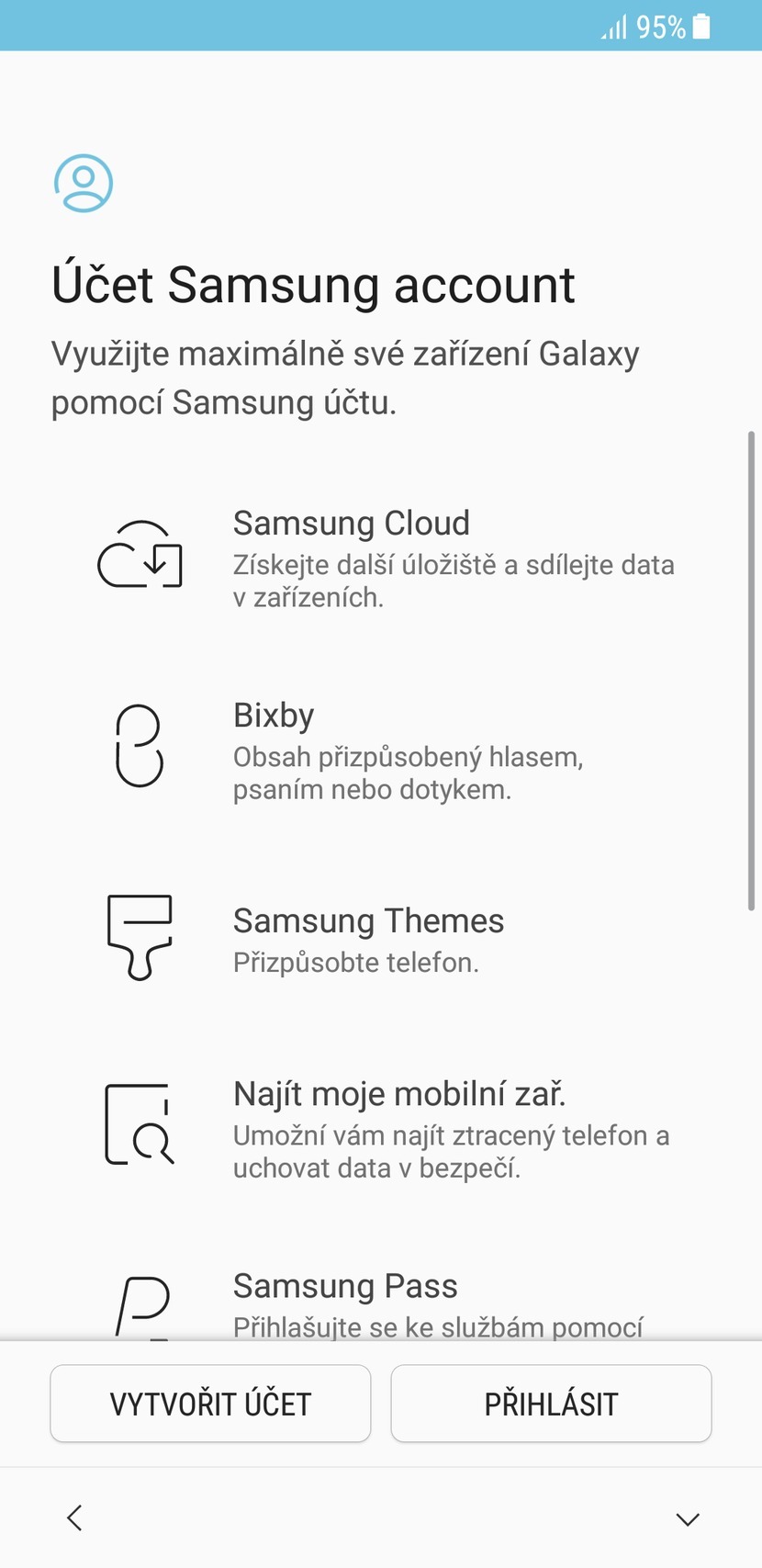This screenshot has height=1568, width=762.
Task: Tap the Samsung Cloud heading text
Action: pos(353,523)
